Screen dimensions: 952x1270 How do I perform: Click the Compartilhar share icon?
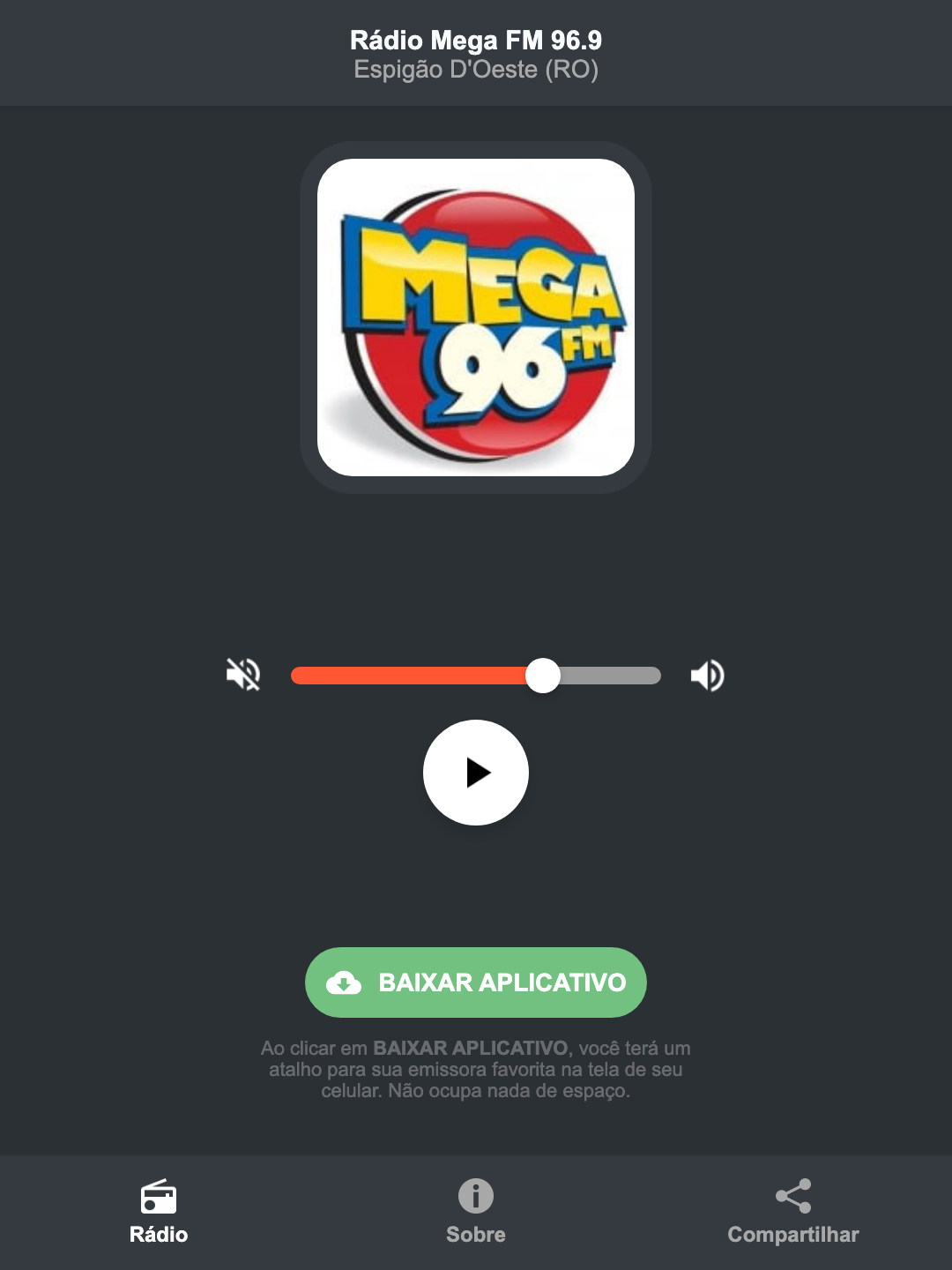point(792,1195)
